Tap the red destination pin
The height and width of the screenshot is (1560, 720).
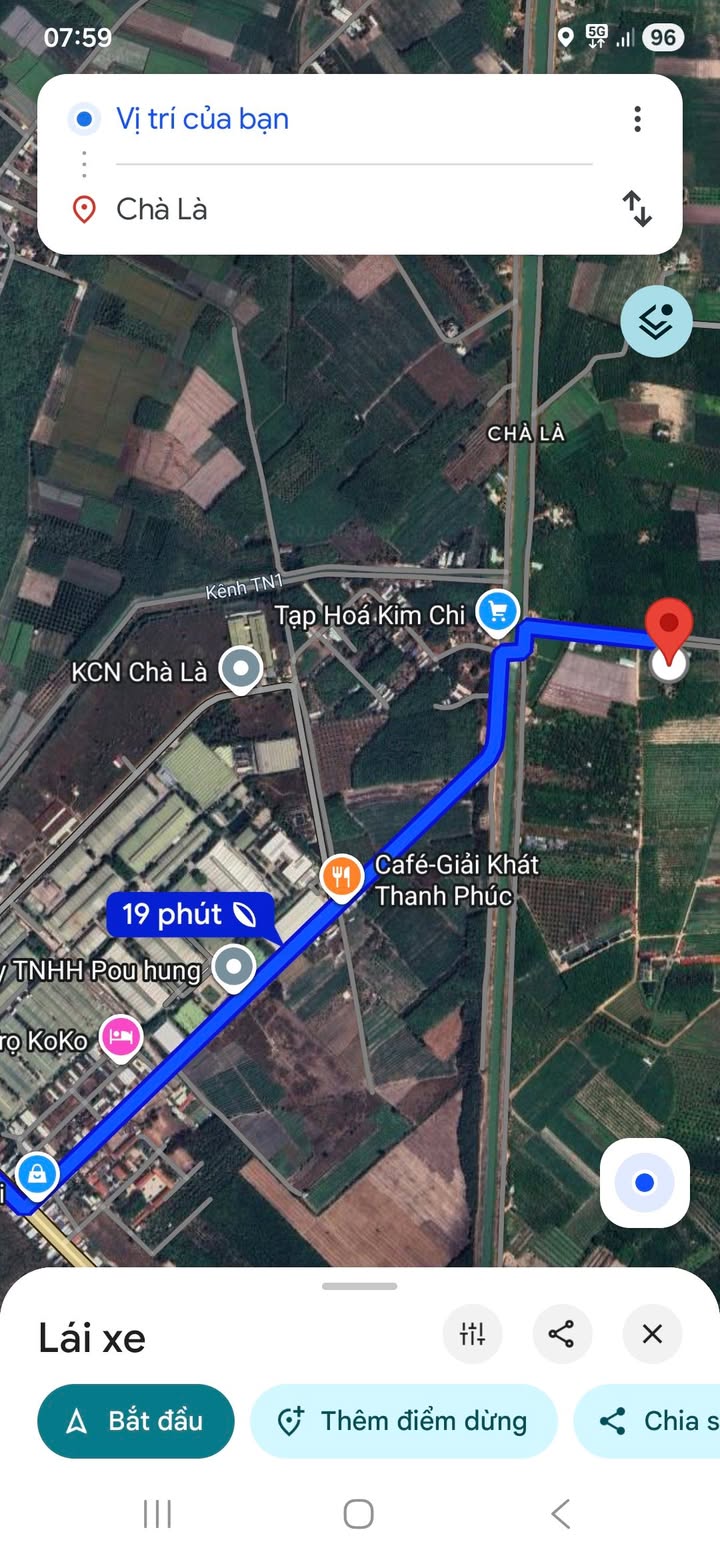pyautogui.click(x=669, y=627)
